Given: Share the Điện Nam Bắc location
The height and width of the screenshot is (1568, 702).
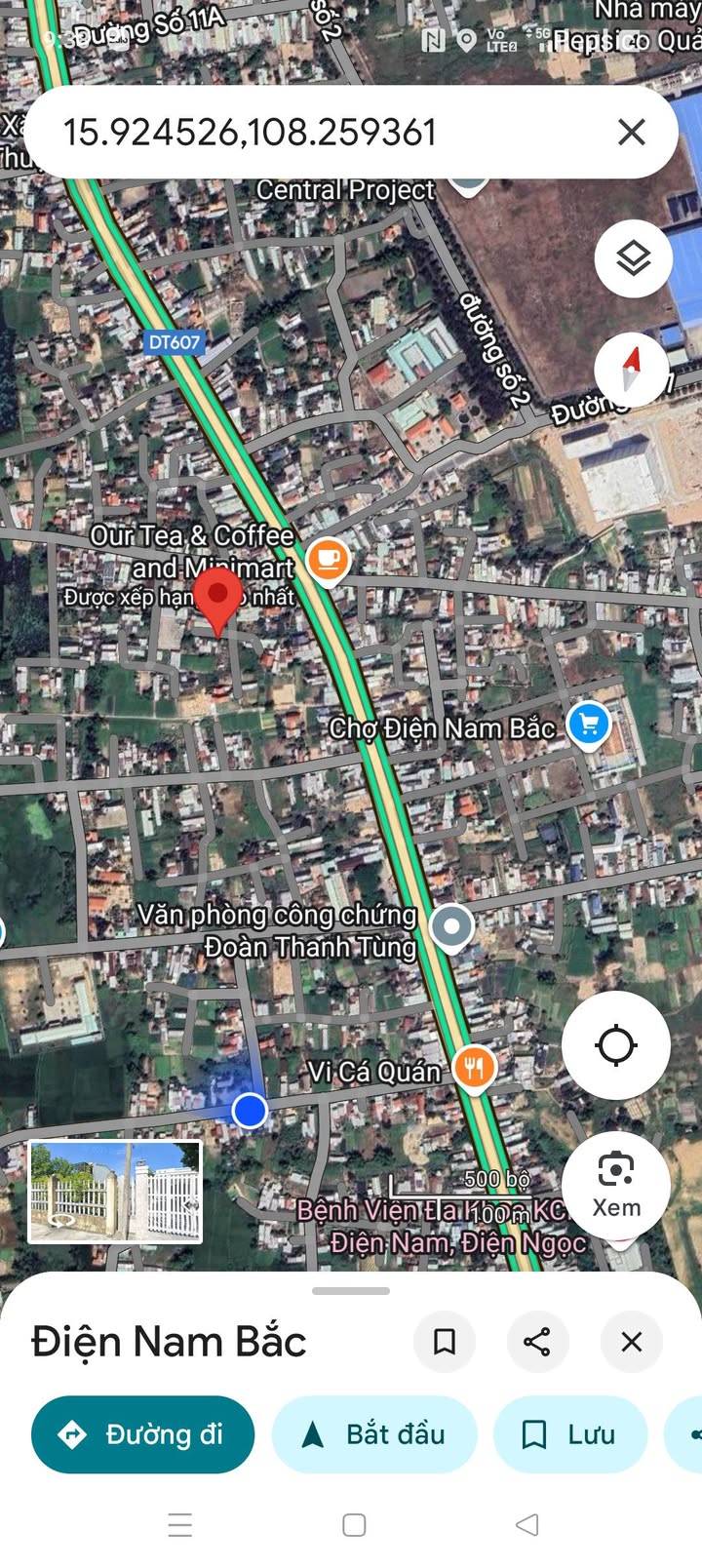Looking at the screenshot, I should 537,1342.
